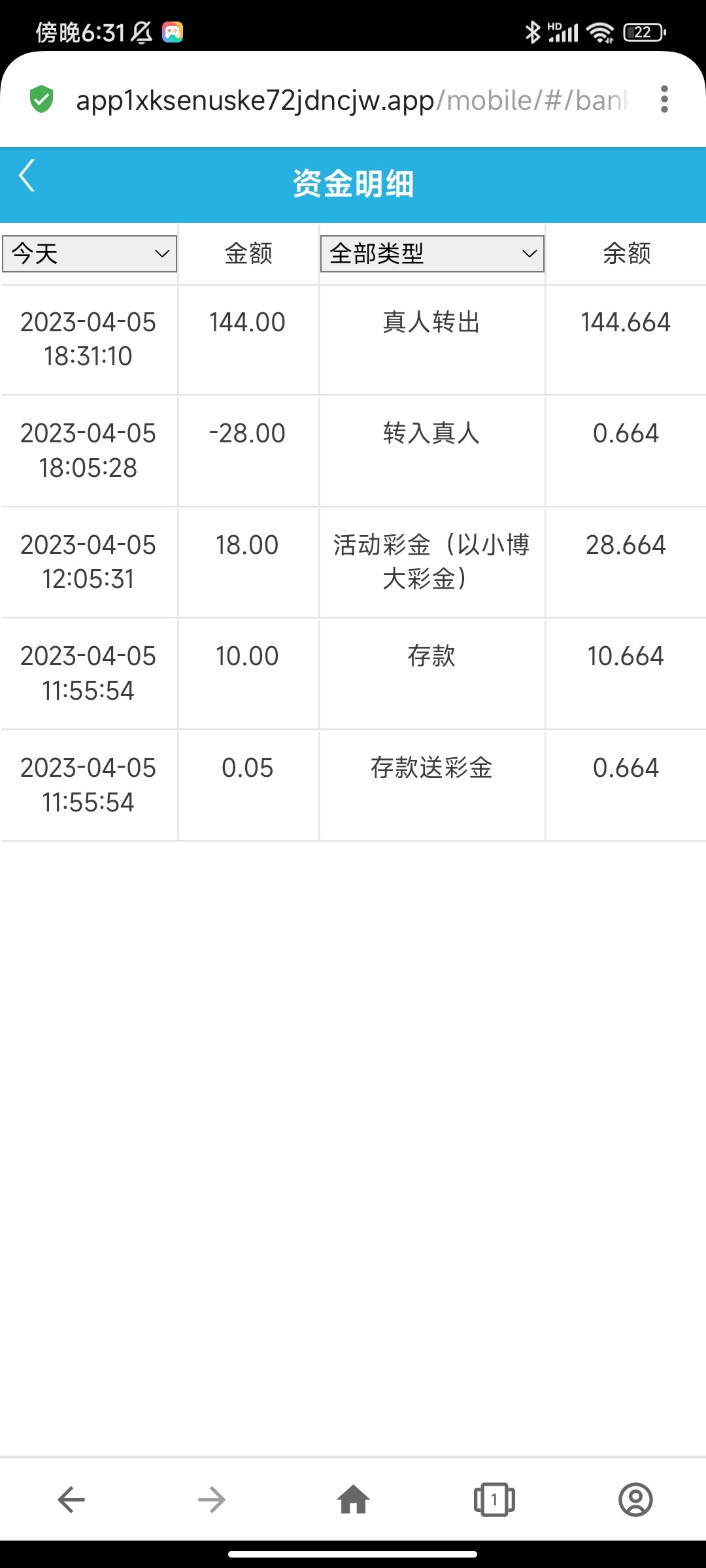Go back from the 资金明细 page

click(x=27, y=176)
